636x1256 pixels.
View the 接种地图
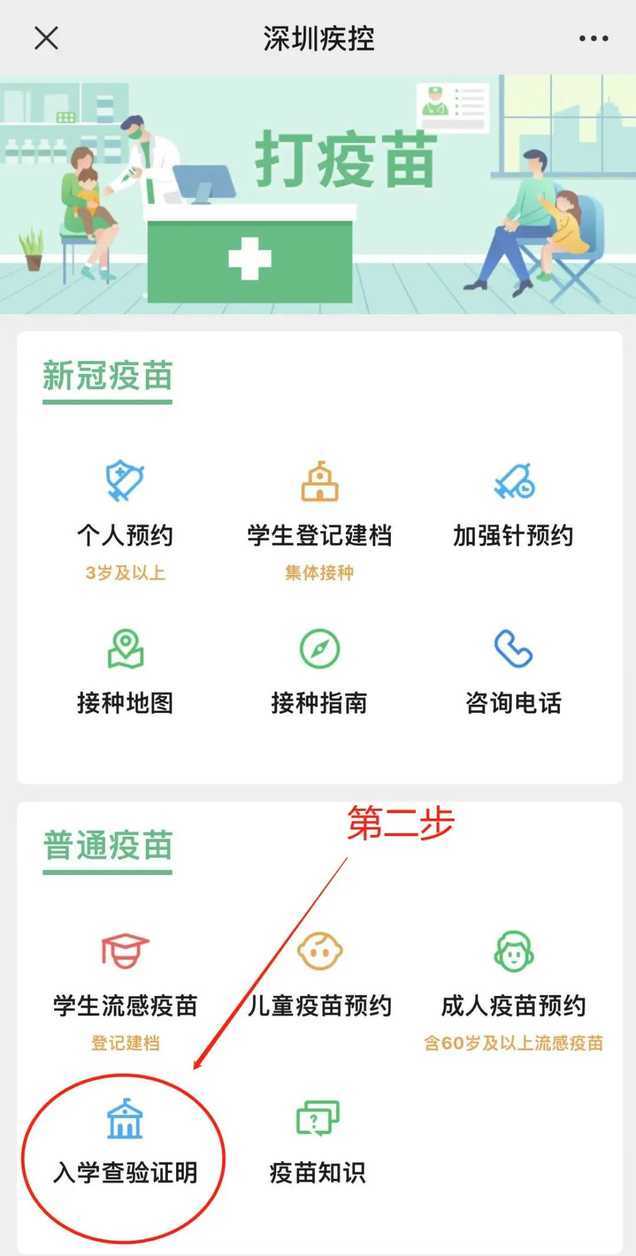point(125,672)
